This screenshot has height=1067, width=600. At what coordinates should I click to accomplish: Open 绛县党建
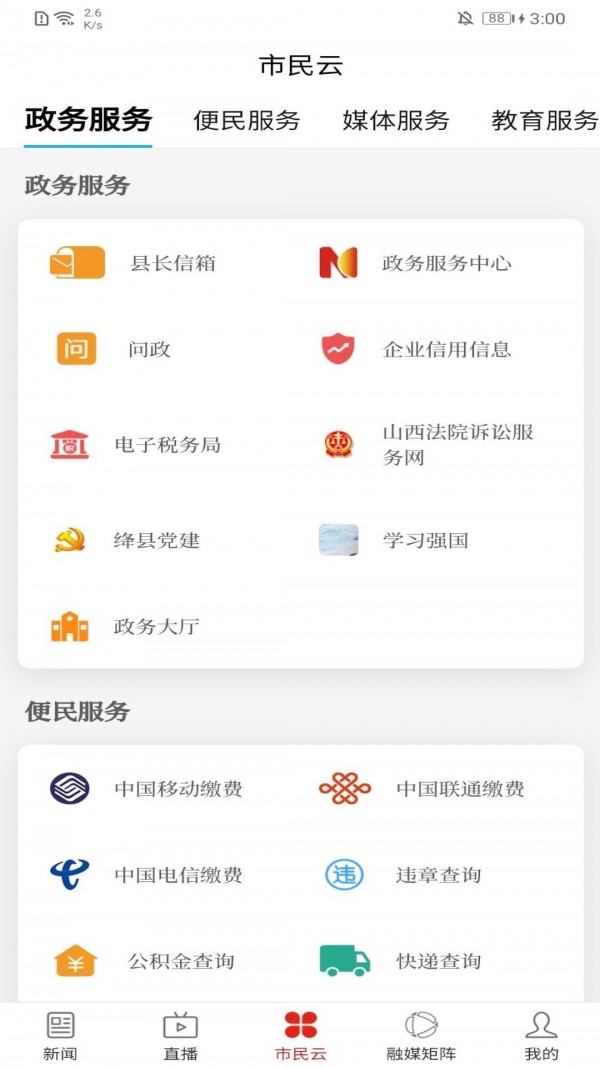(x=127, y=540)
